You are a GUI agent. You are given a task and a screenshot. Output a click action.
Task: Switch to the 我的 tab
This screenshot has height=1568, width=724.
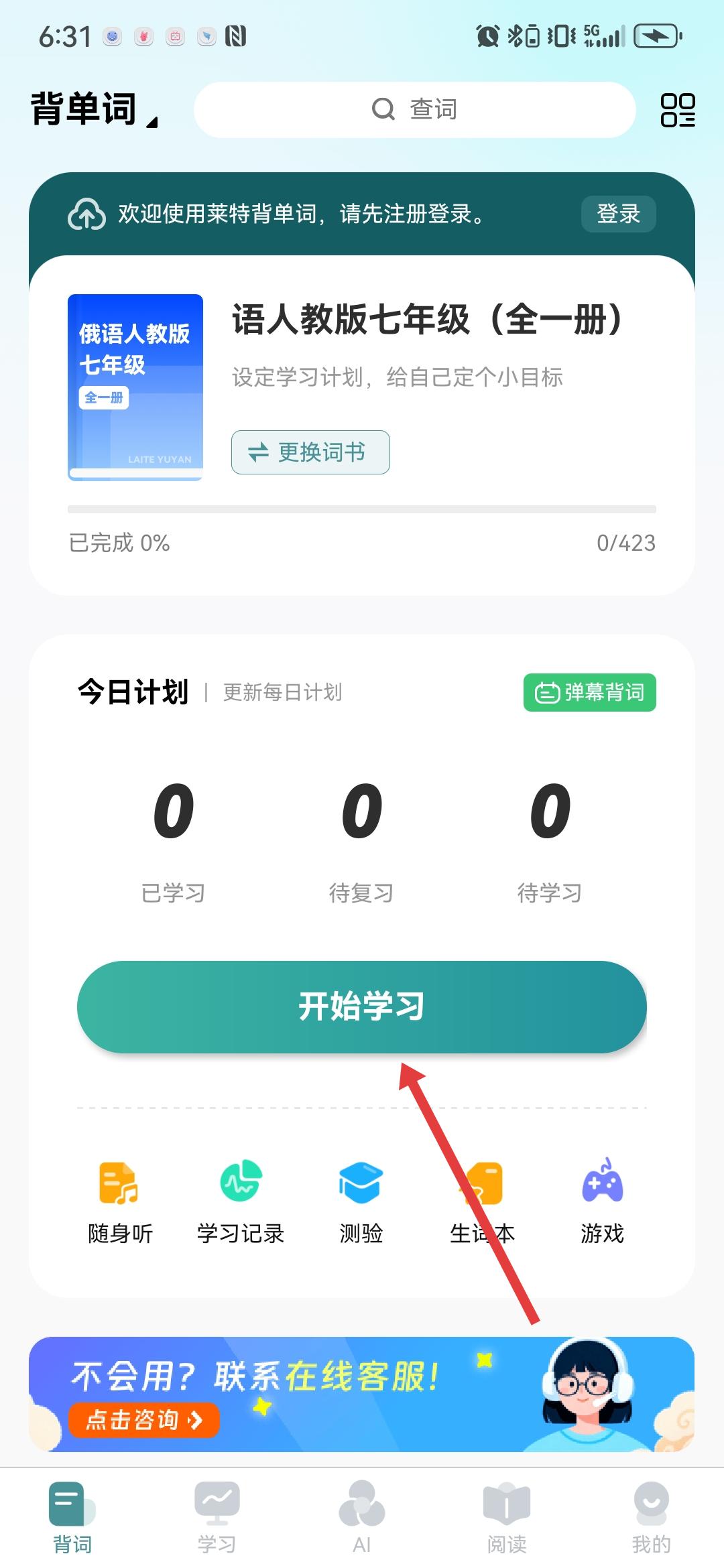651,1517
